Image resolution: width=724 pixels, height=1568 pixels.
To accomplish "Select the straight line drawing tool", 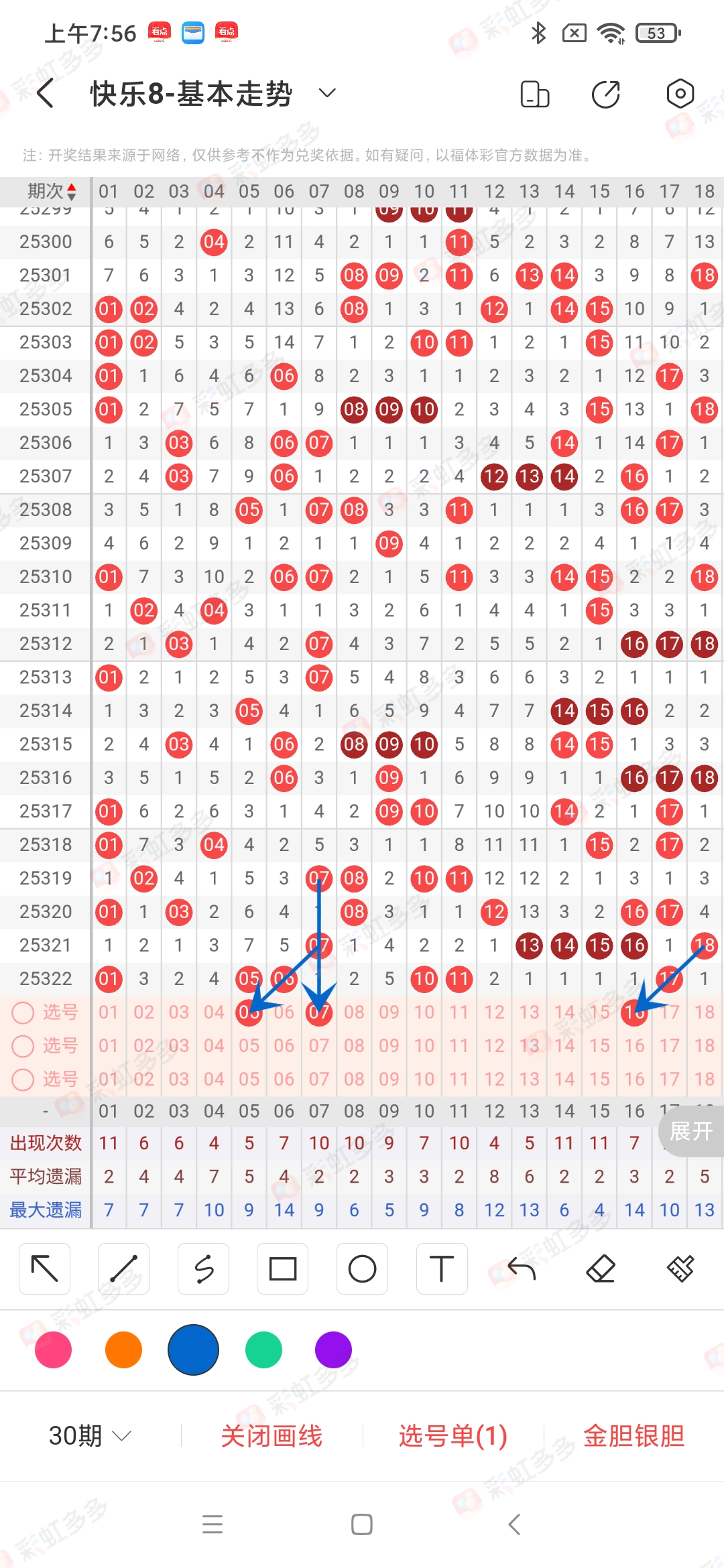I will pos(124,1268).
